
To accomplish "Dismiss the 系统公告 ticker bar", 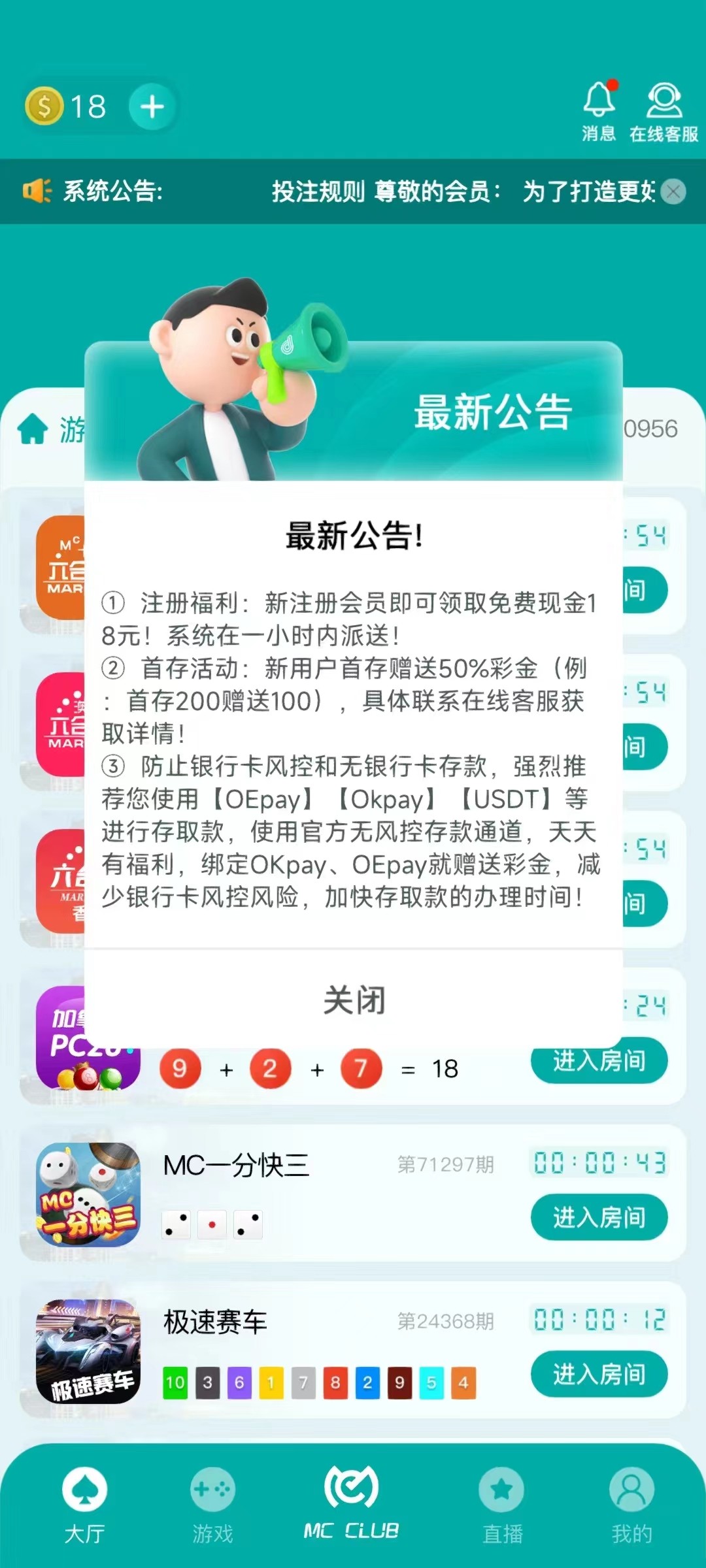I will (673, 191).
